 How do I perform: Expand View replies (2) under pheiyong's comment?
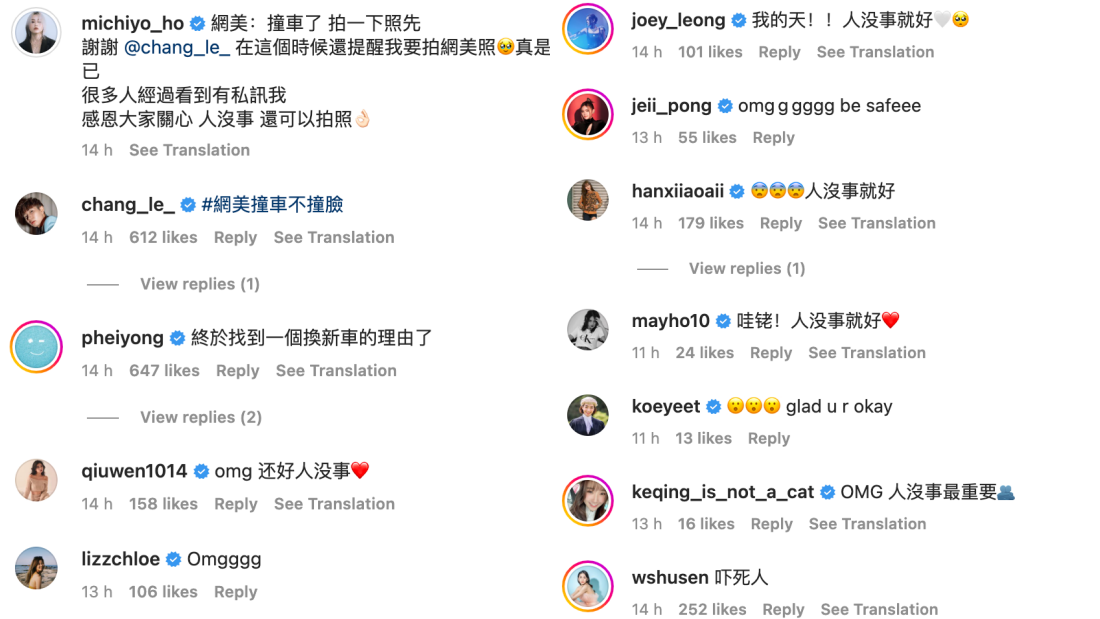pyautogui.click(x=200, y=417)
